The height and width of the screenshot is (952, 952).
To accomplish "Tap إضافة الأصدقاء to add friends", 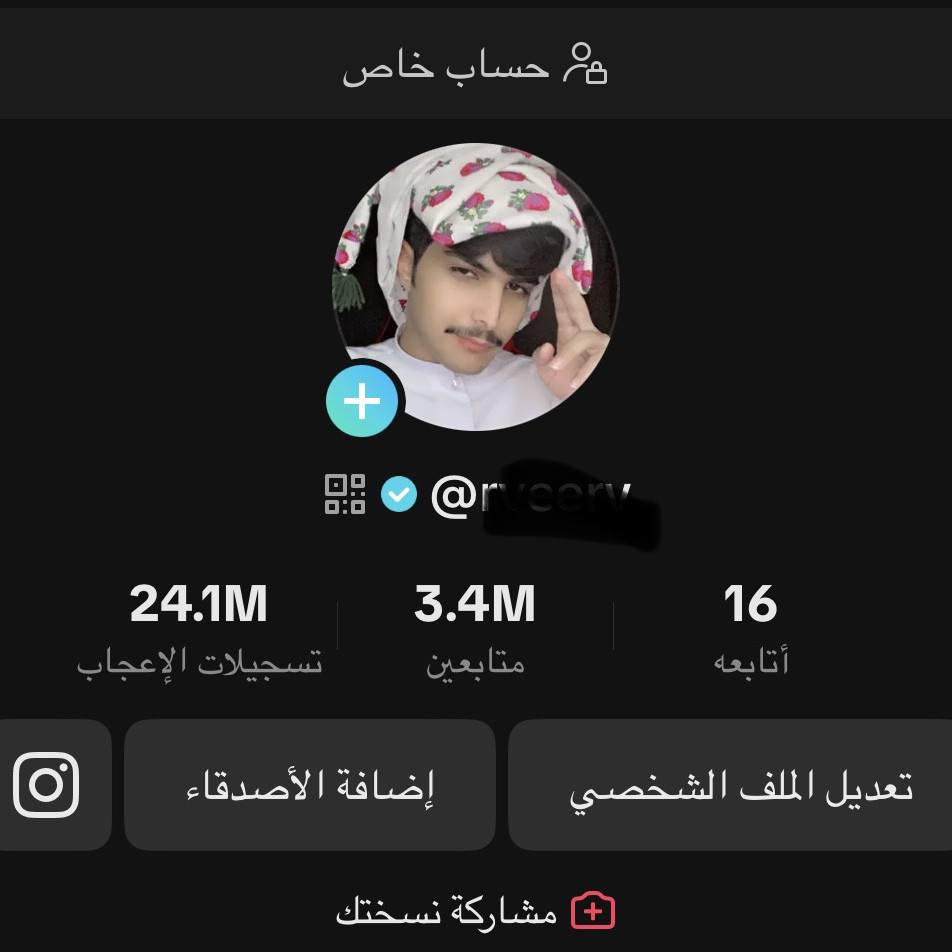I will click(310, 786).
